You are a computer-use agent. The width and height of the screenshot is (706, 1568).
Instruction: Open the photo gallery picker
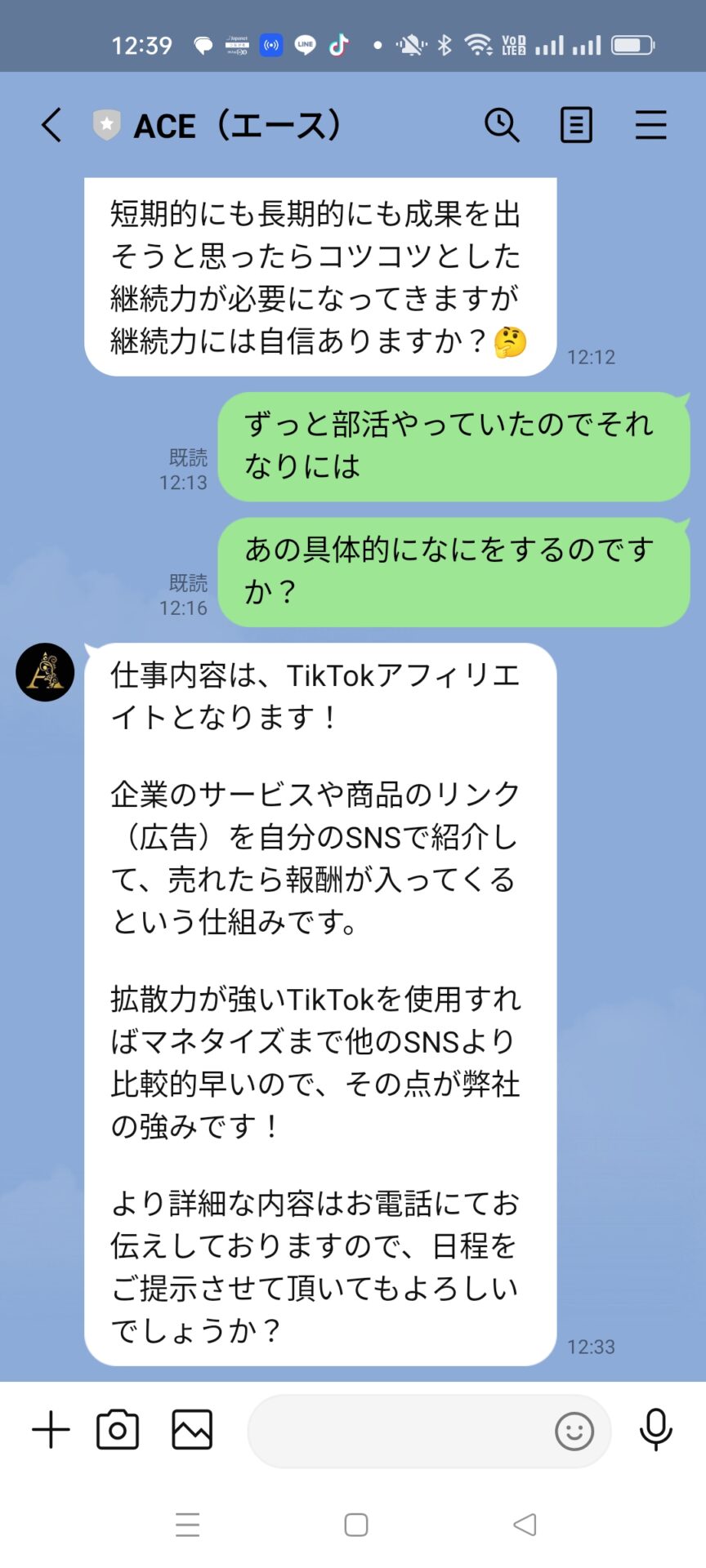click(192, 1430)
